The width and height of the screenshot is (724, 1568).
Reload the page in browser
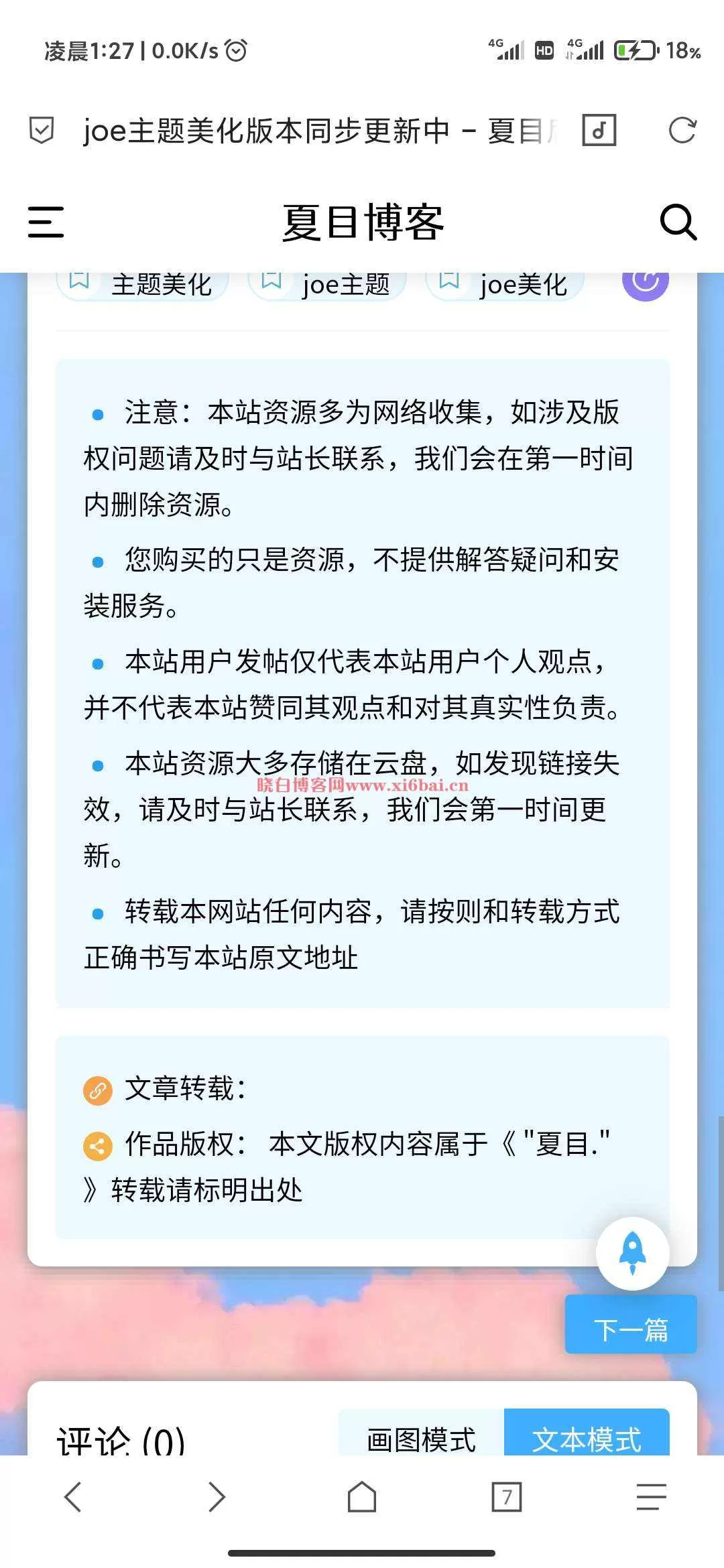click(x=682, y=130)
